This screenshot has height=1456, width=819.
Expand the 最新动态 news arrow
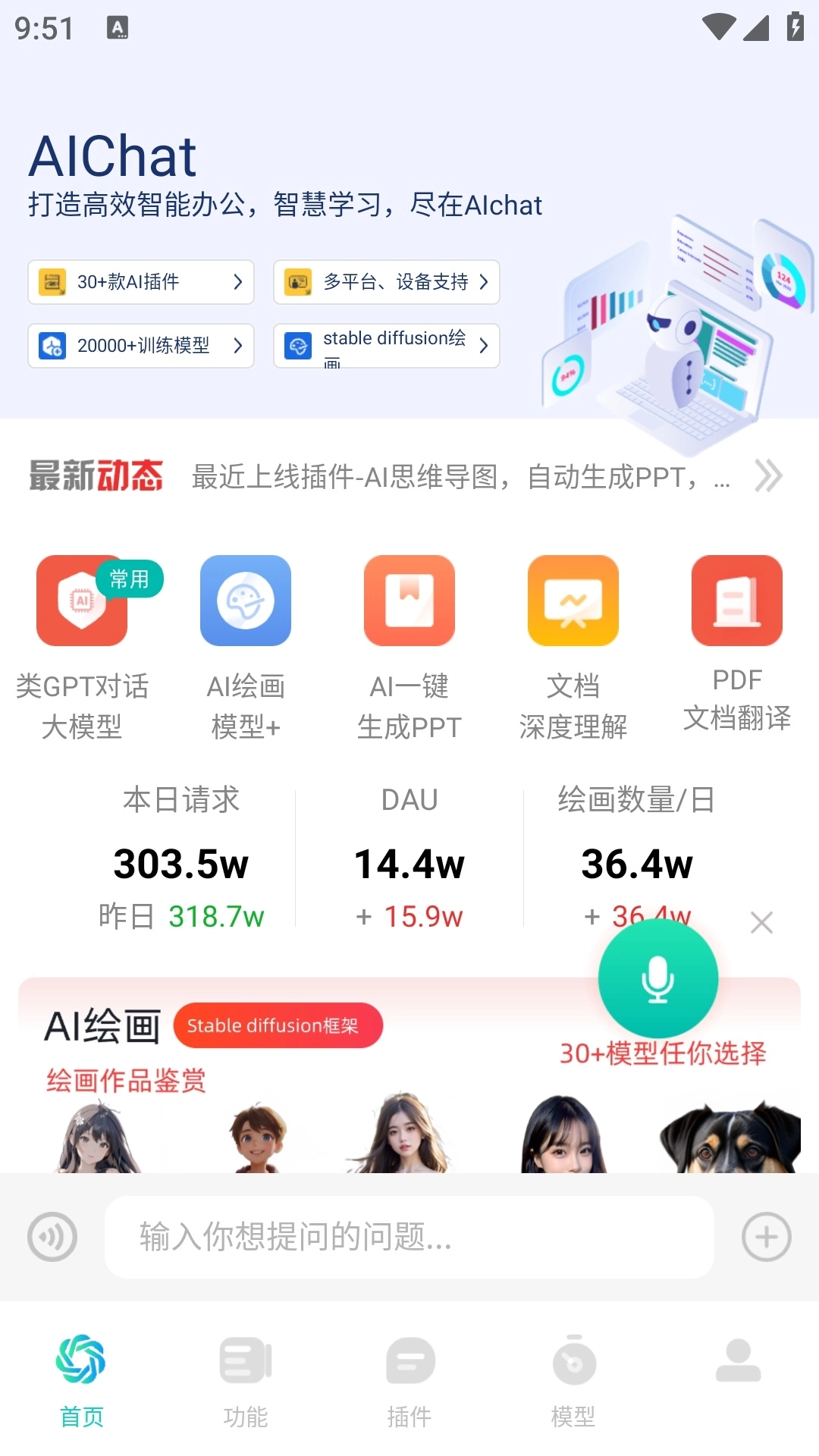(767, 476)
